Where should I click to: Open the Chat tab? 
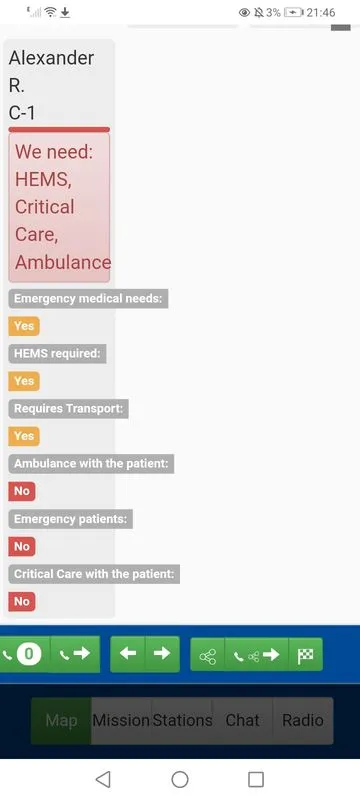pyautogui.click(x=243, y=720)
